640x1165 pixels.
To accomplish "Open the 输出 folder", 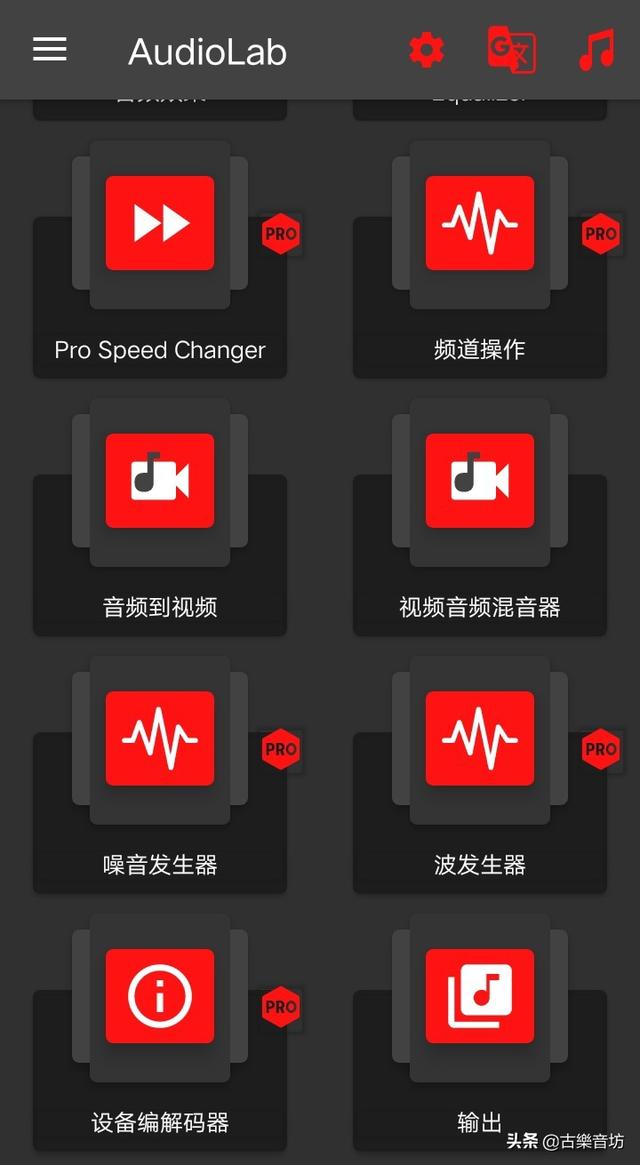I will tap(479, 1033).
